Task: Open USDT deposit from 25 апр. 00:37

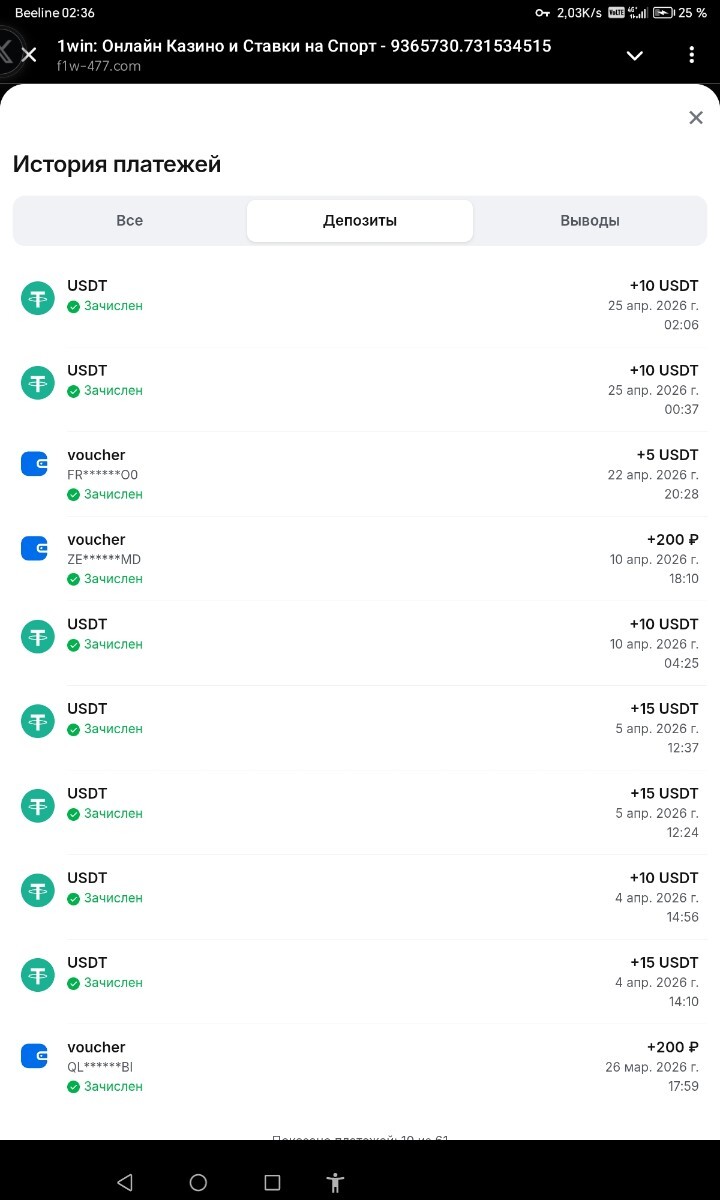Action: 360,389
